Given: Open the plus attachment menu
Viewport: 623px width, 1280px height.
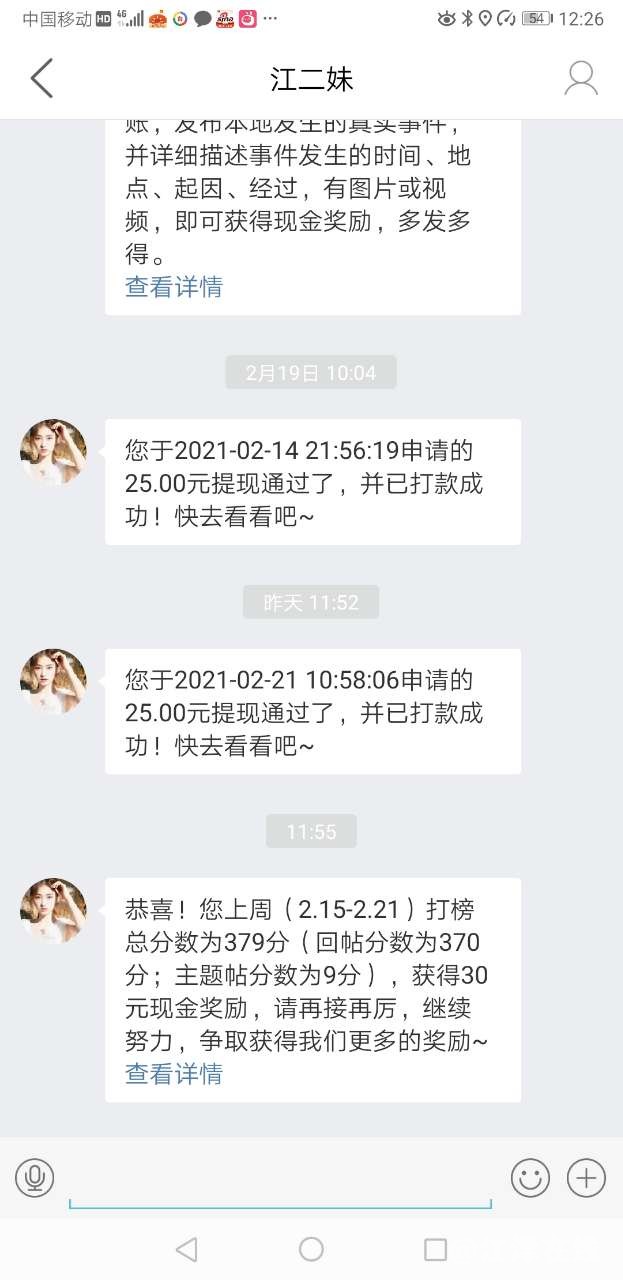Looking at the screenshot, I should tap(586, 1178).
